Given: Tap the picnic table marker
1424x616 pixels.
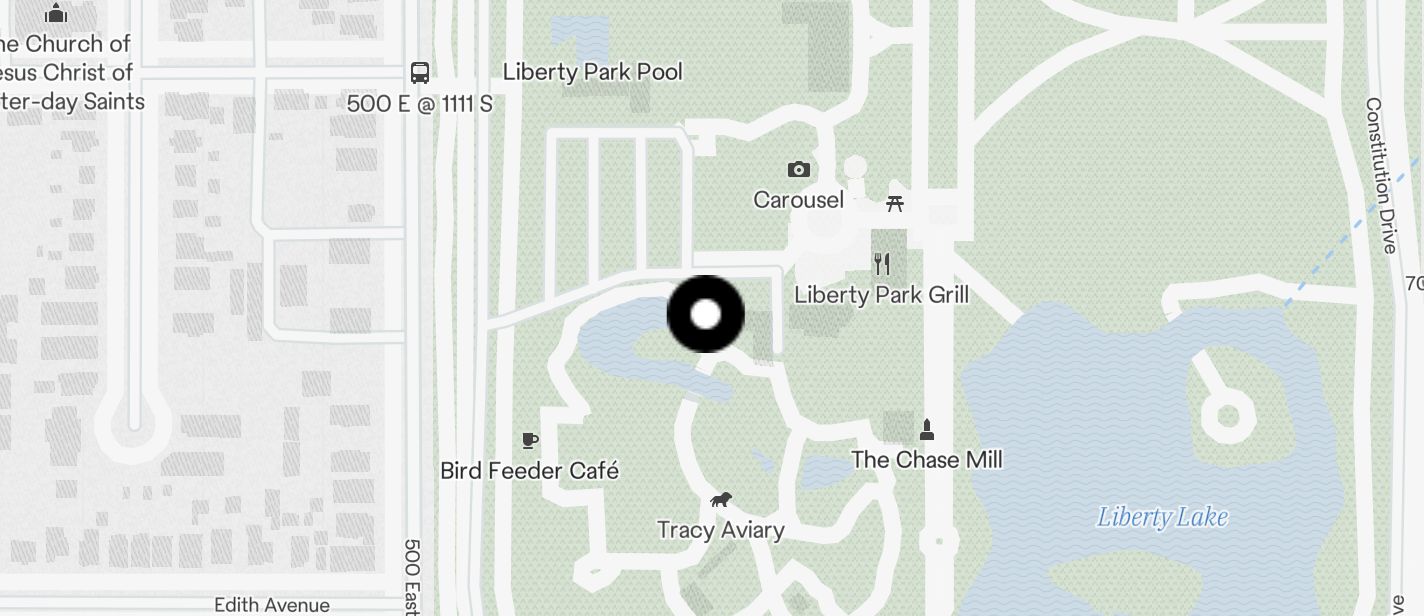Looking at the screenshot, I should coord(895,204).
